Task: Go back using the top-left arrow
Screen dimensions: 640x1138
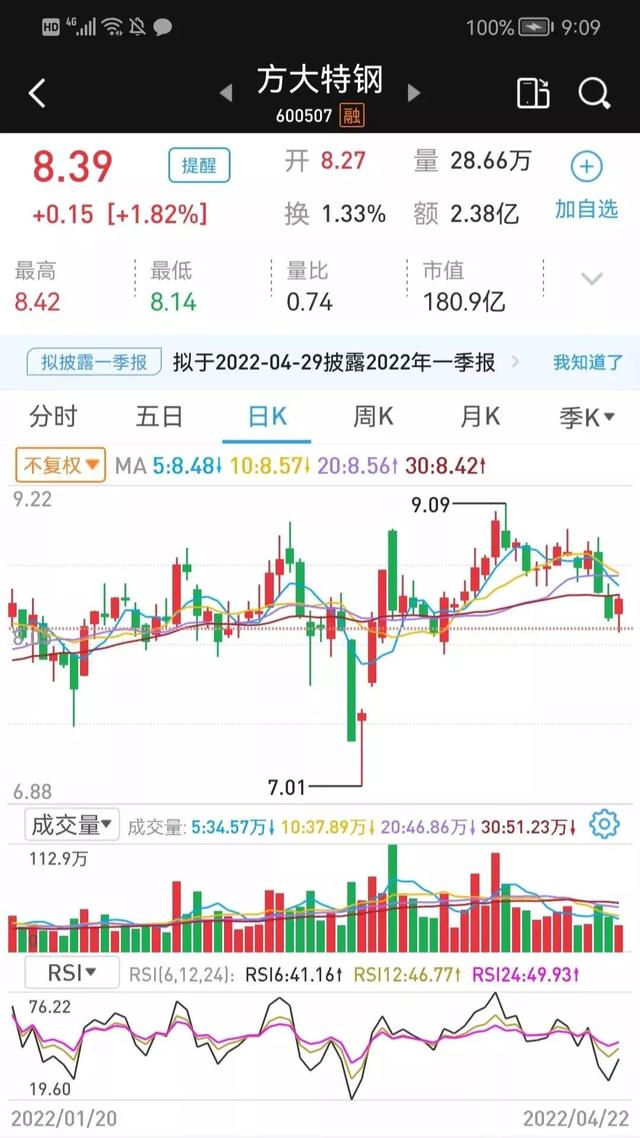Action: point(37,94)
